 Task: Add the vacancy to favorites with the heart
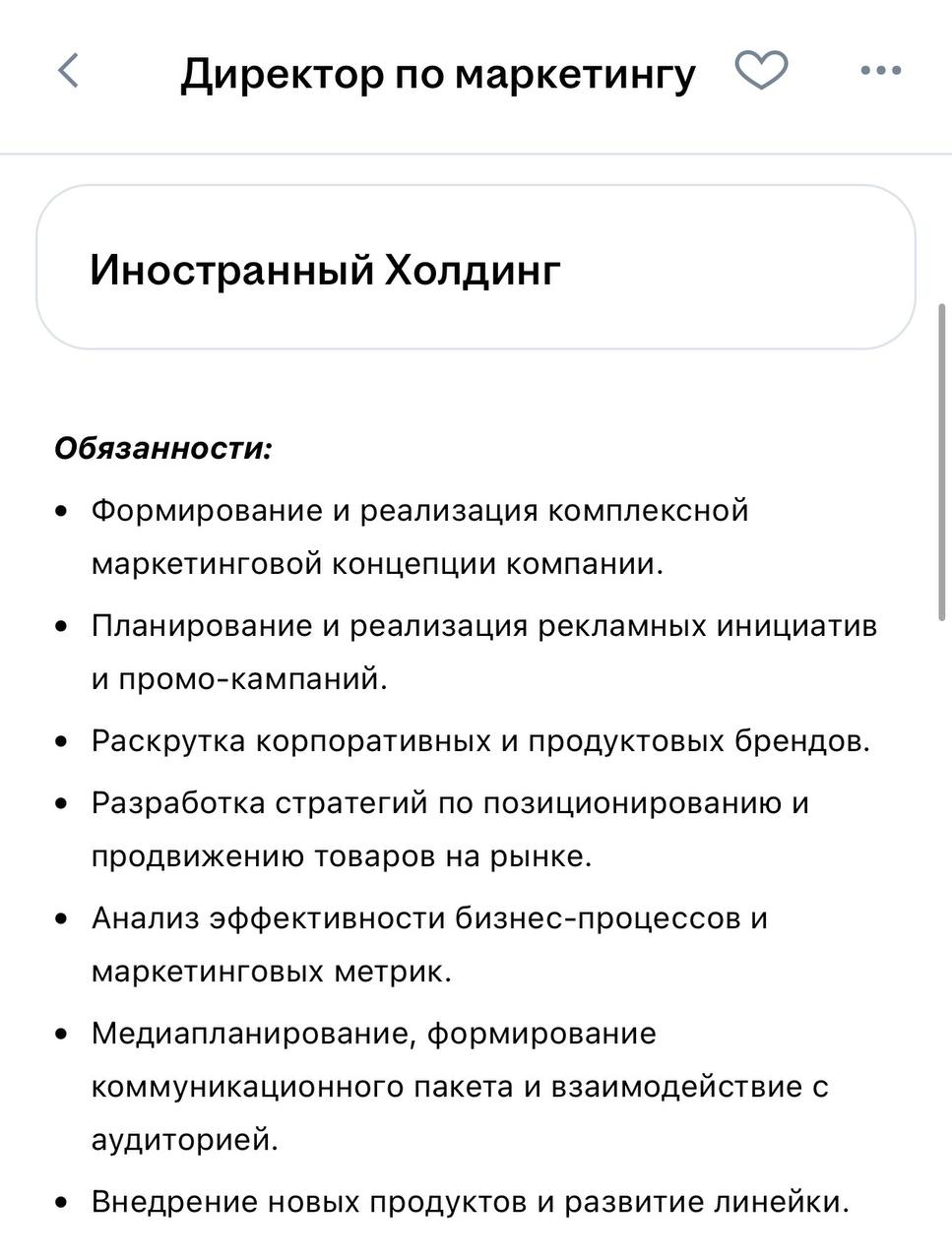(x=761, y=71)
